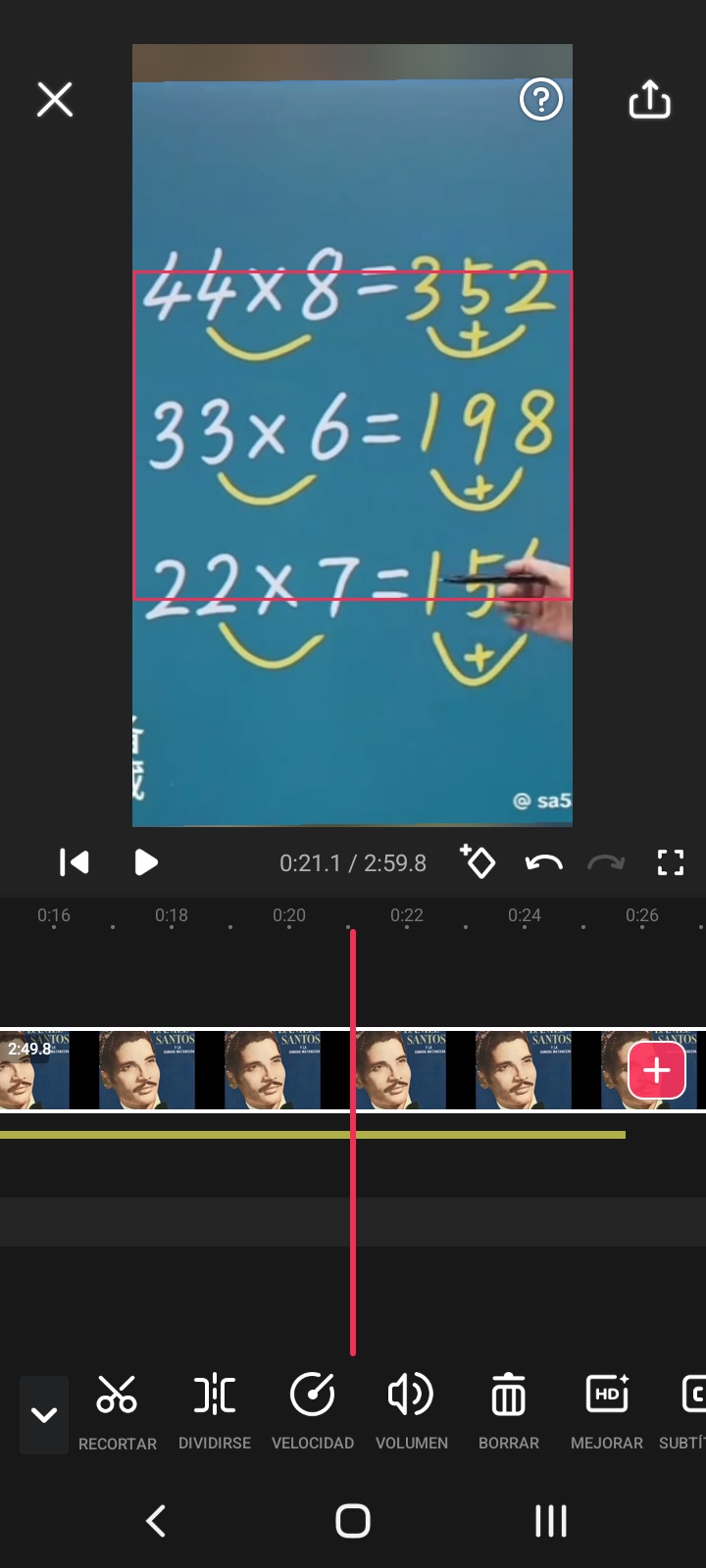Export the video with the share icon

click(649, 99)
